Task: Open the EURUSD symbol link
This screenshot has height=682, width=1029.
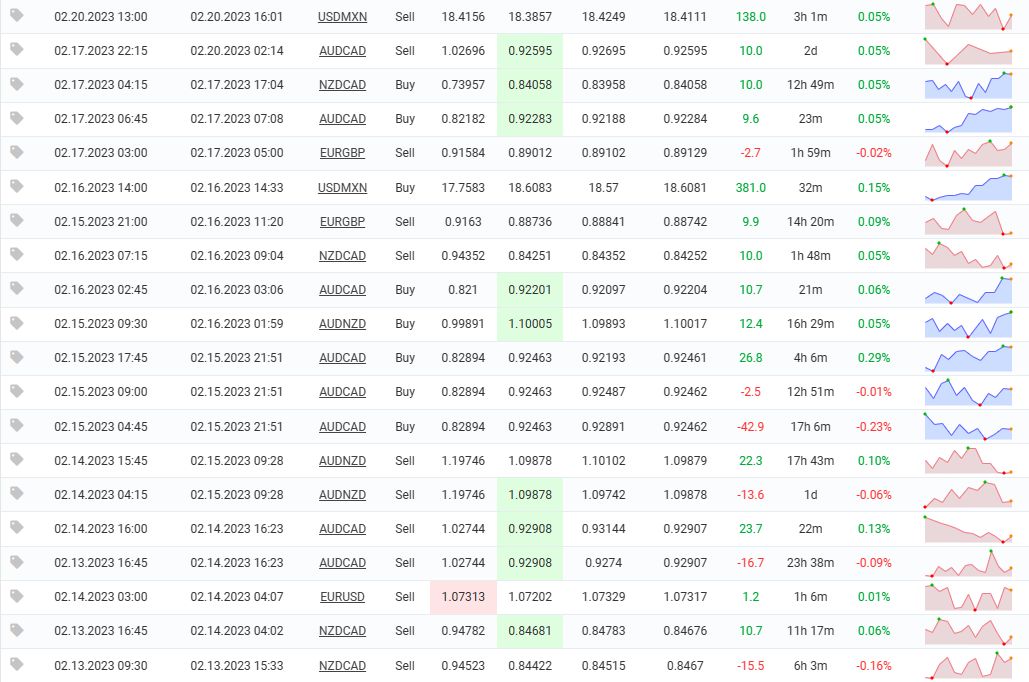Action: 342,597
